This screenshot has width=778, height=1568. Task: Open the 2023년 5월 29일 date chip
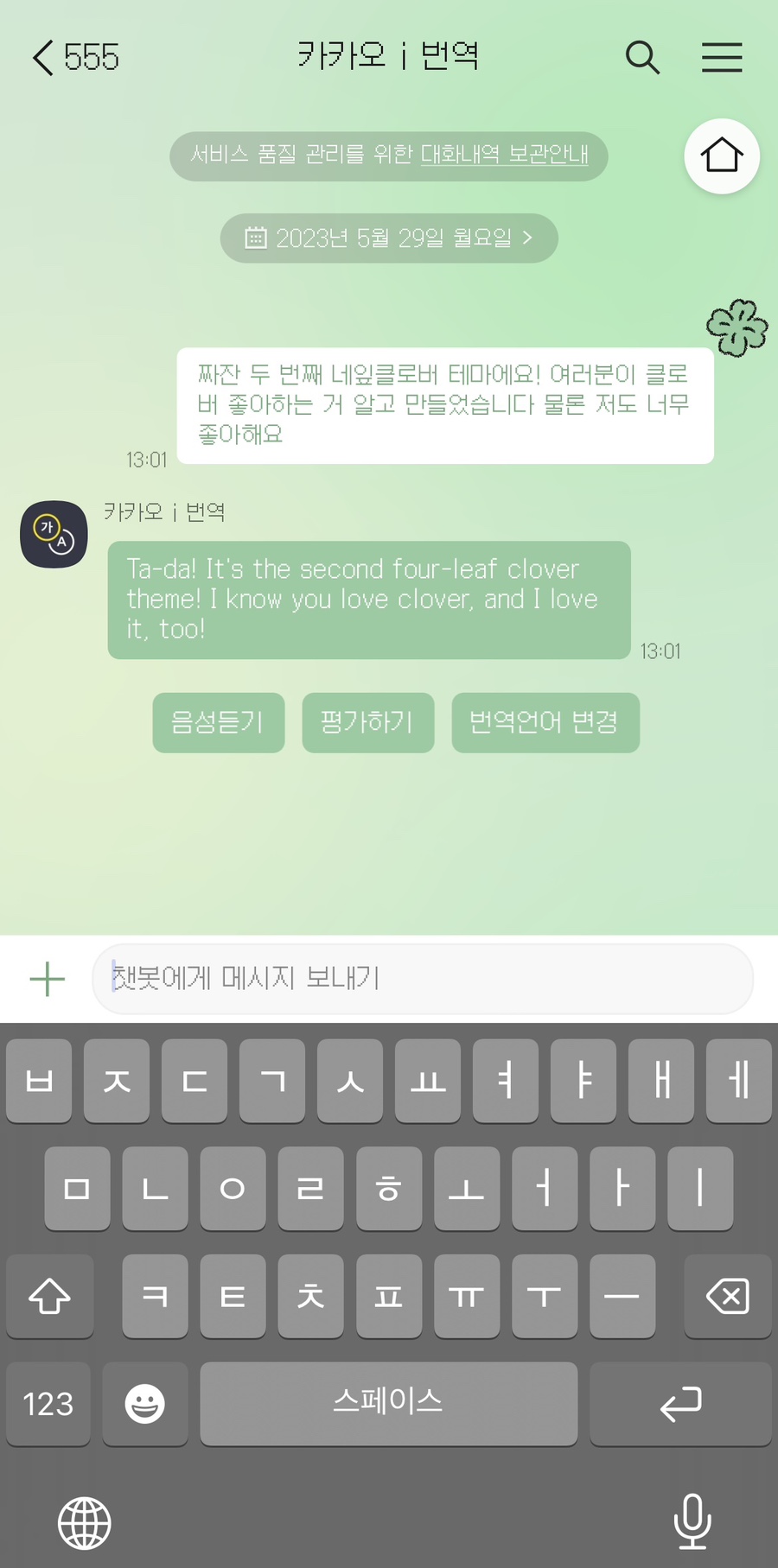pyautogui.click(x=389, y=238)
